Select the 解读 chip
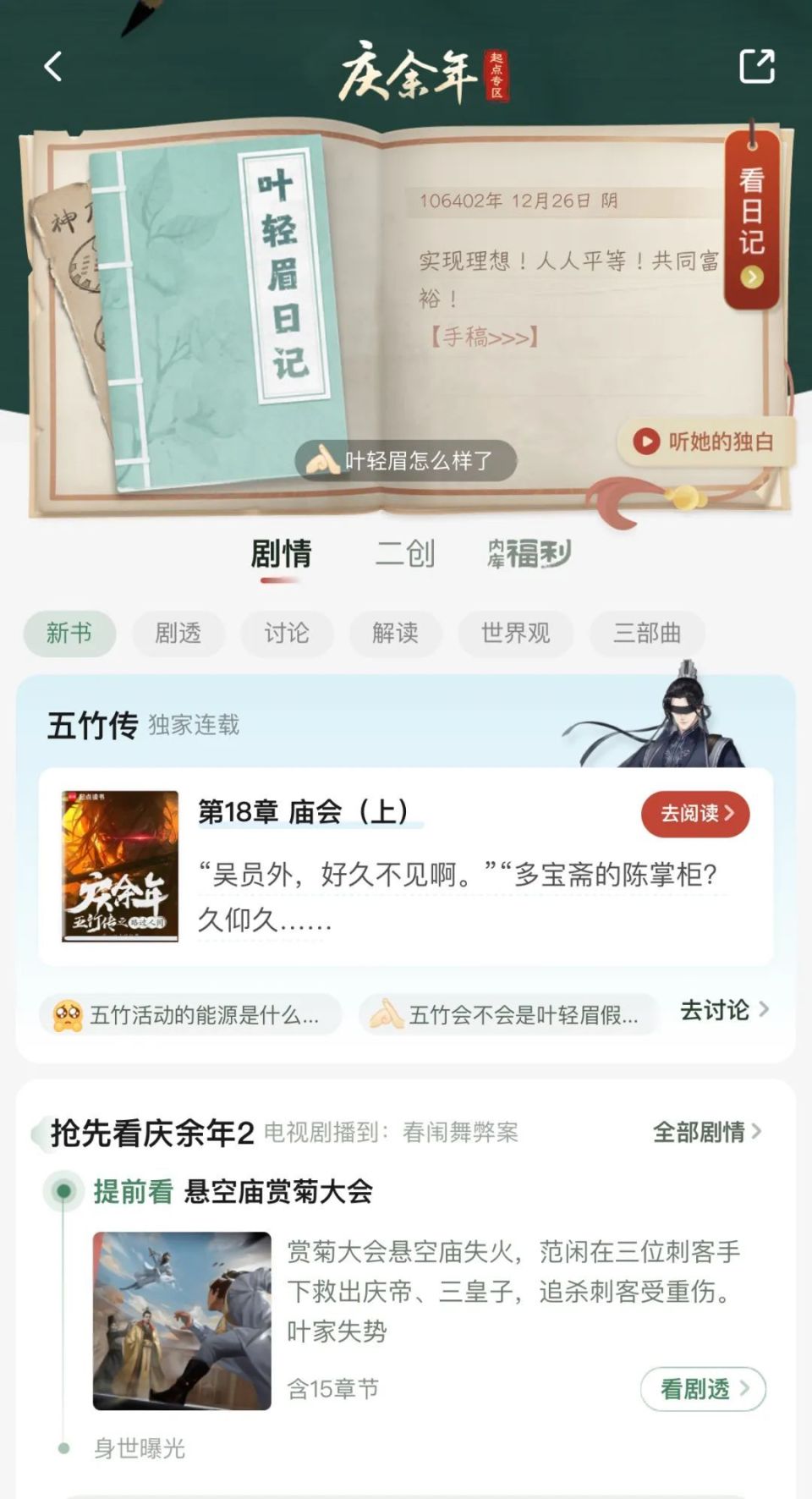 [x=395, y=633]
